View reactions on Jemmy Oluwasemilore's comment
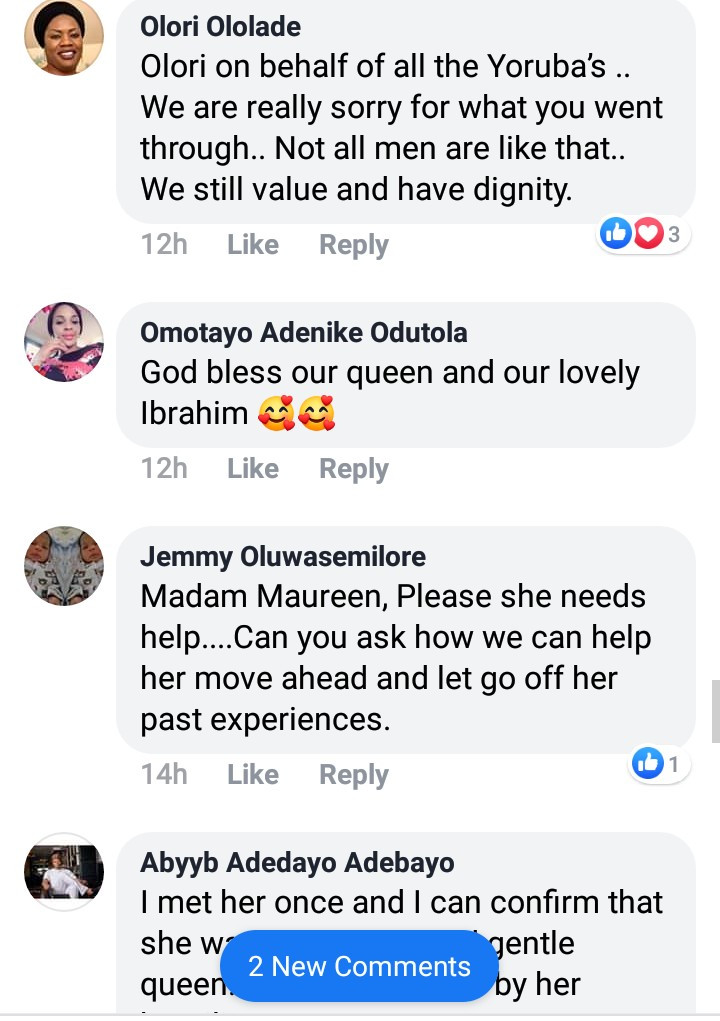The width and height of the screenshot is (720, 1021). 657,765
